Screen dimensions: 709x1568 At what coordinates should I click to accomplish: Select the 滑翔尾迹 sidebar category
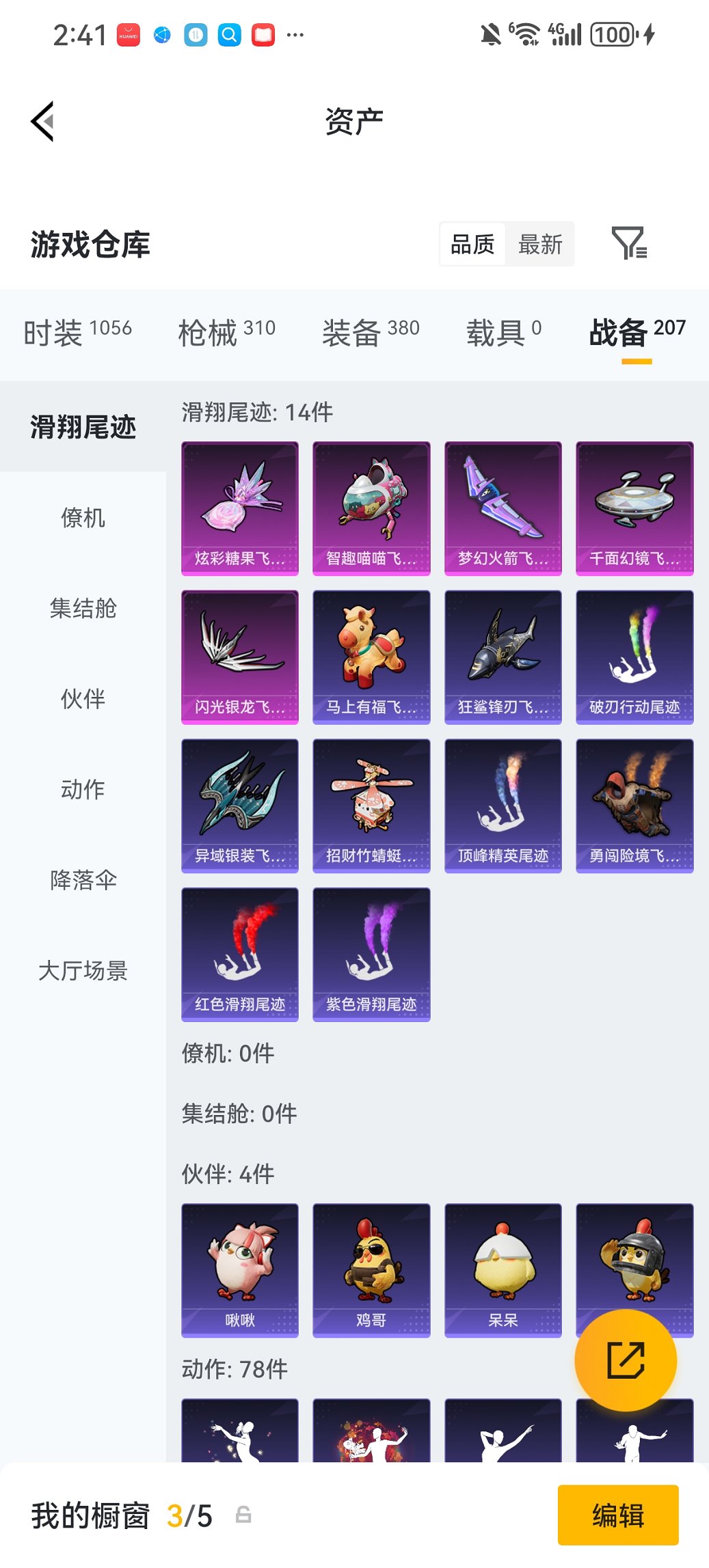pyautogui.click(x=83, y=427)
